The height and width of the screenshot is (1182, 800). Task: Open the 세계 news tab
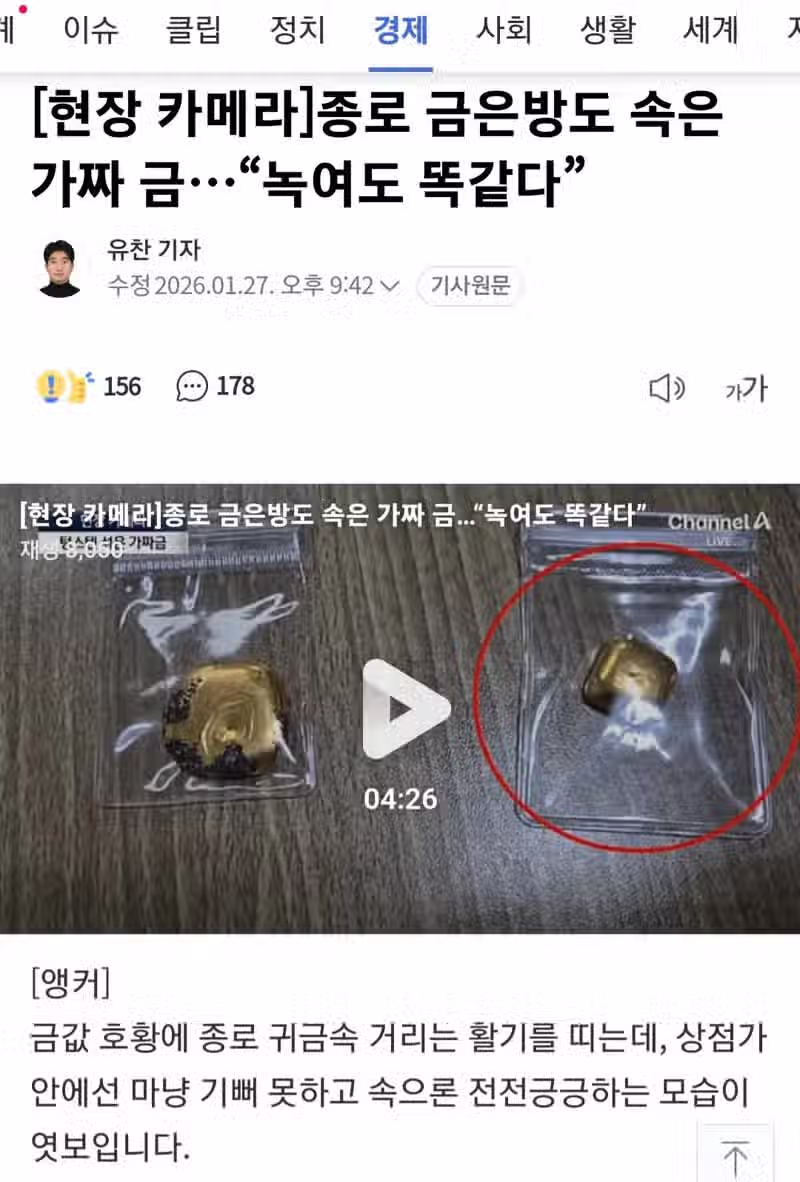point(710,30)
